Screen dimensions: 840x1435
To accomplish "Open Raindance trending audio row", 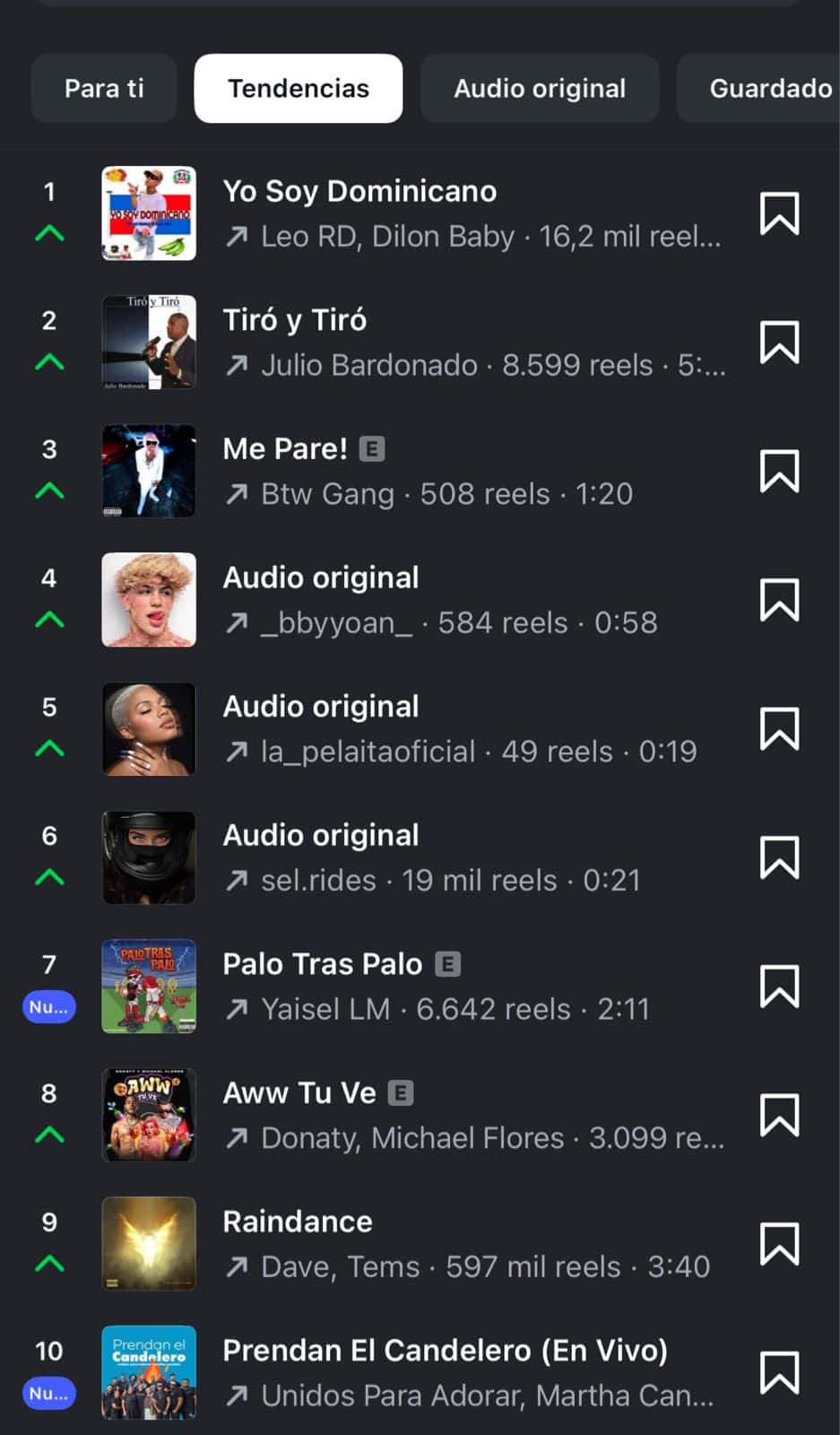I will click(448, 1244).
